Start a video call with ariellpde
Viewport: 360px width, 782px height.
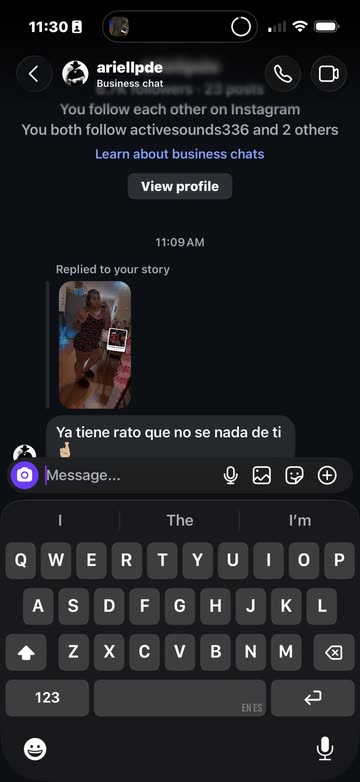pos(328,74)
